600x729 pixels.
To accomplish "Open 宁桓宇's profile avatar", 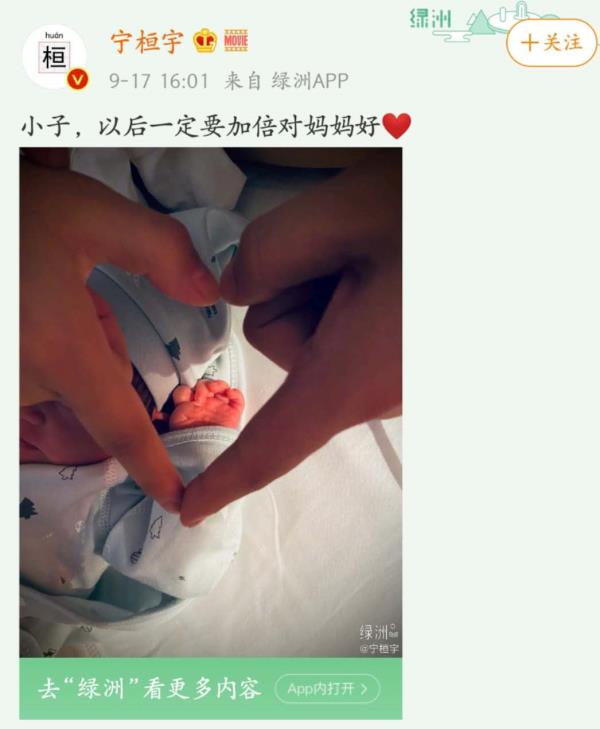I will [x=54, y=57].
